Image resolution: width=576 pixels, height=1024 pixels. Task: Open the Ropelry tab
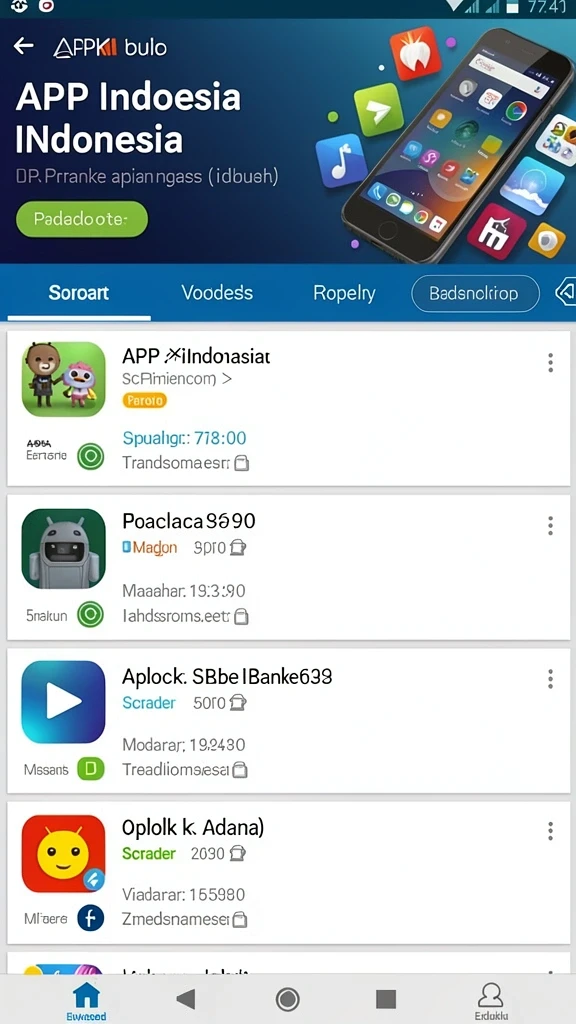(x=344, y=293)
